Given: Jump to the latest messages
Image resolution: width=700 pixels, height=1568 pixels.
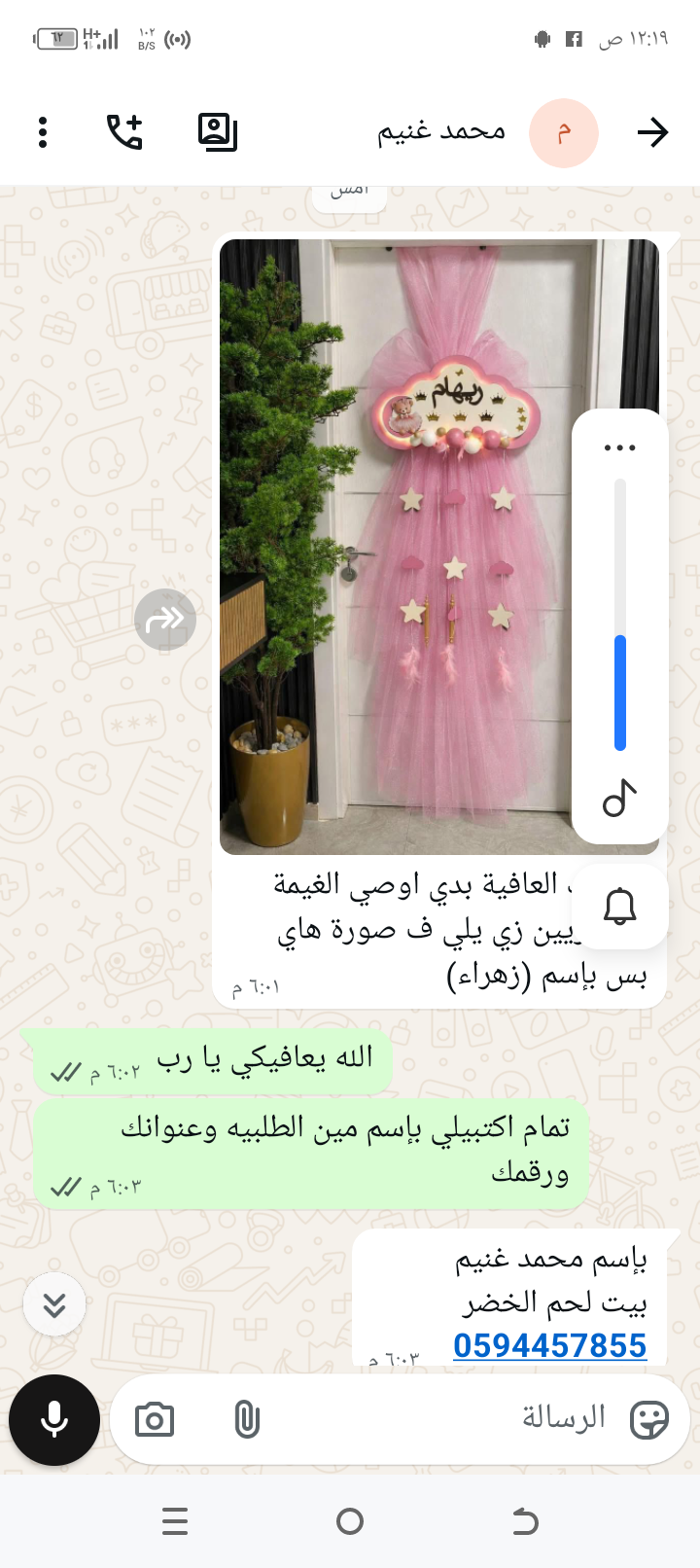Looking at the screenshot, I should click(54, 1304).
